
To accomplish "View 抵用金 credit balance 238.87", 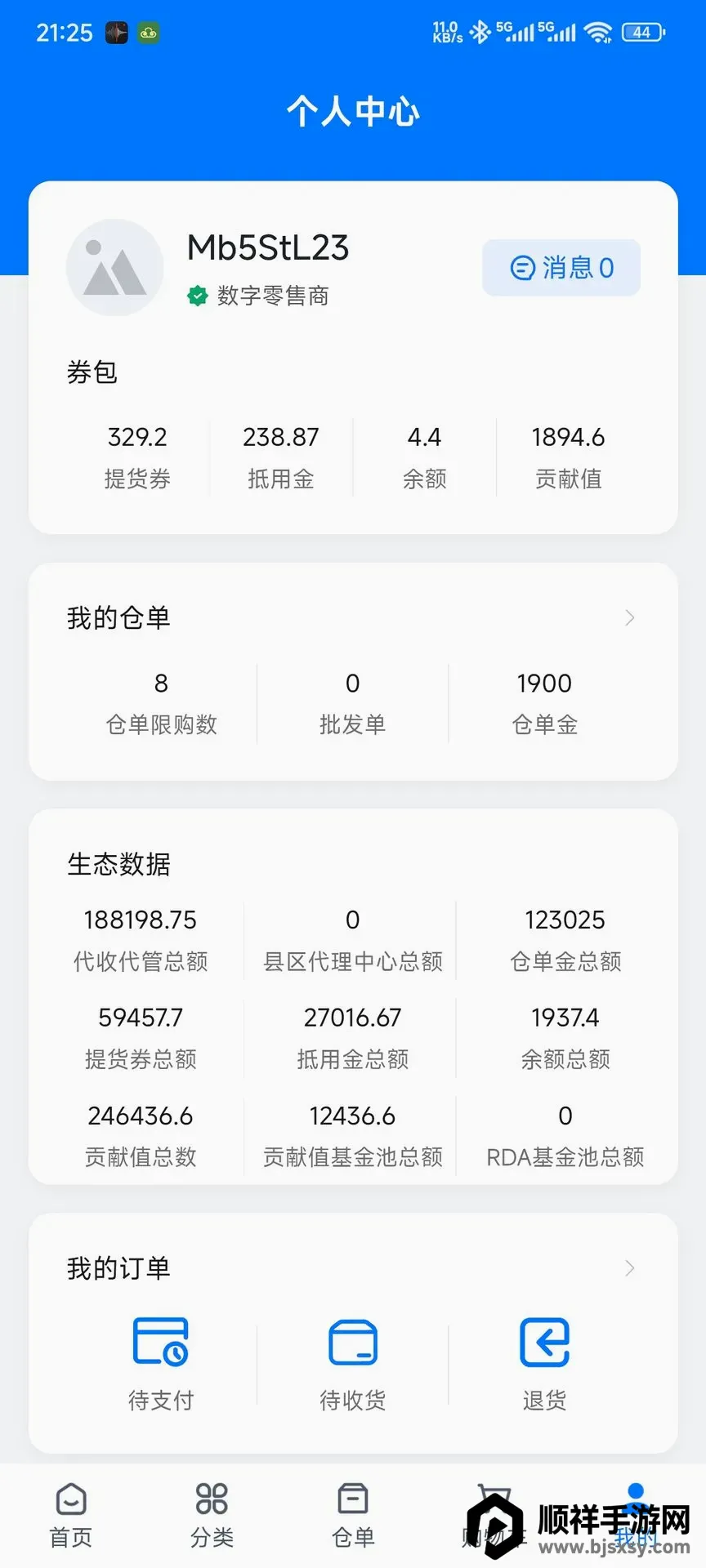I will [281, 457].
